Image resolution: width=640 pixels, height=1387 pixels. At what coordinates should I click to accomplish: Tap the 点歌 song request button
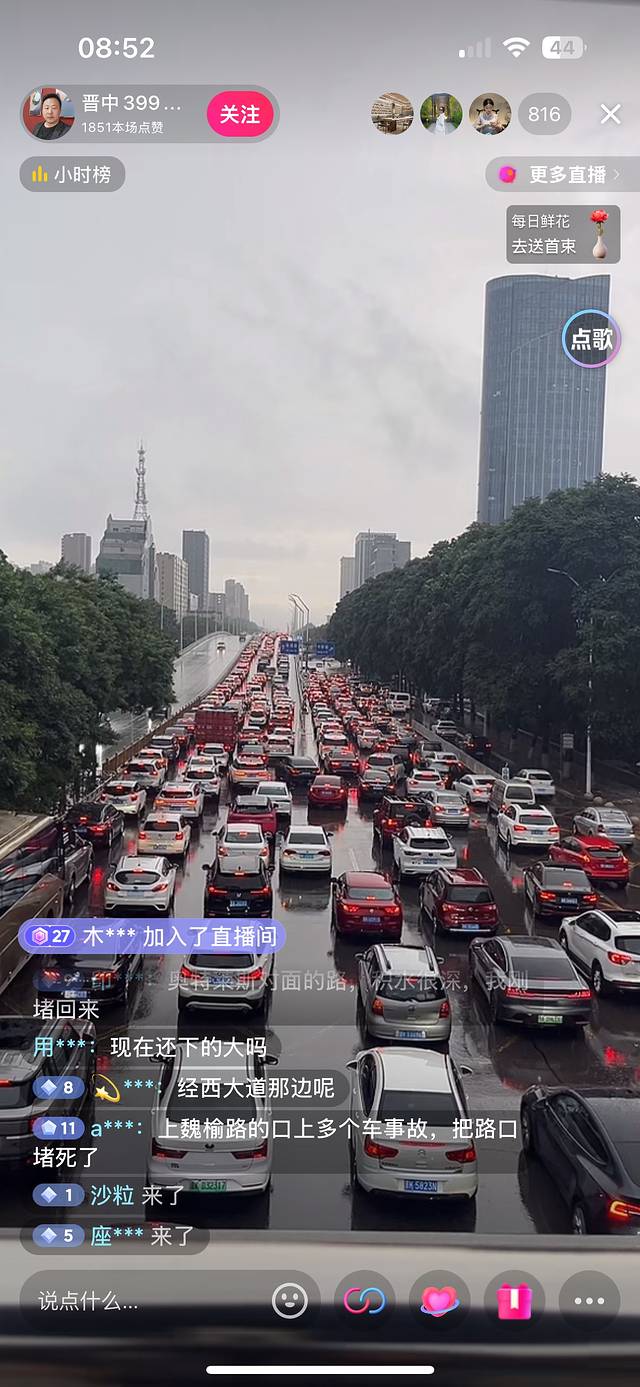coord(591,339)
